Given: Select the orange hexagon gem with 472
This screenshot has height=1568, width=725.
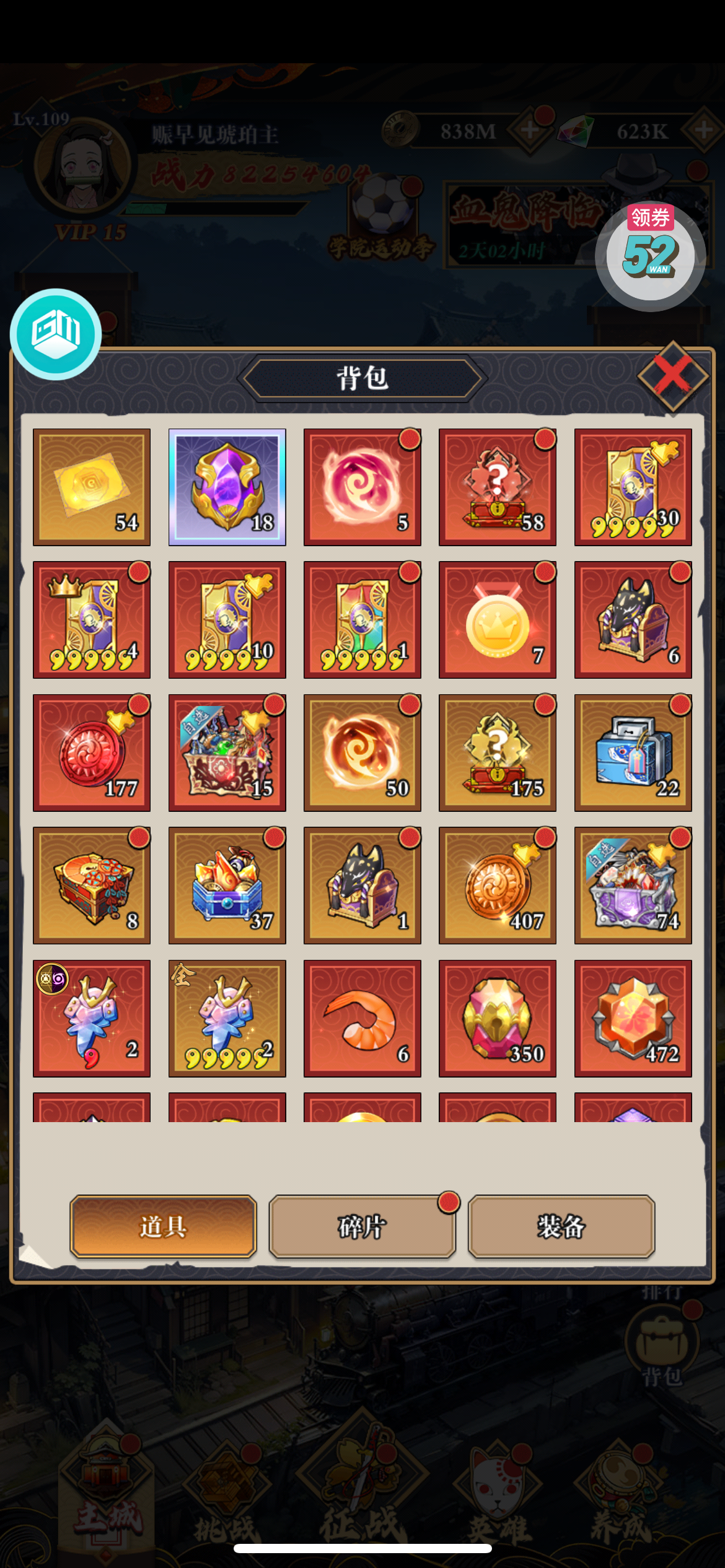Looking at the screenshot, I should (x=633, y=1019).
